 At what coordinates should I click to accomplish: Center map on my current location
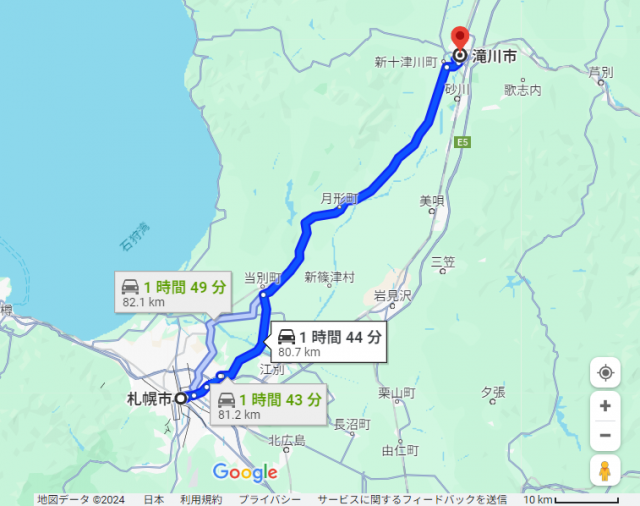point(605,372)
